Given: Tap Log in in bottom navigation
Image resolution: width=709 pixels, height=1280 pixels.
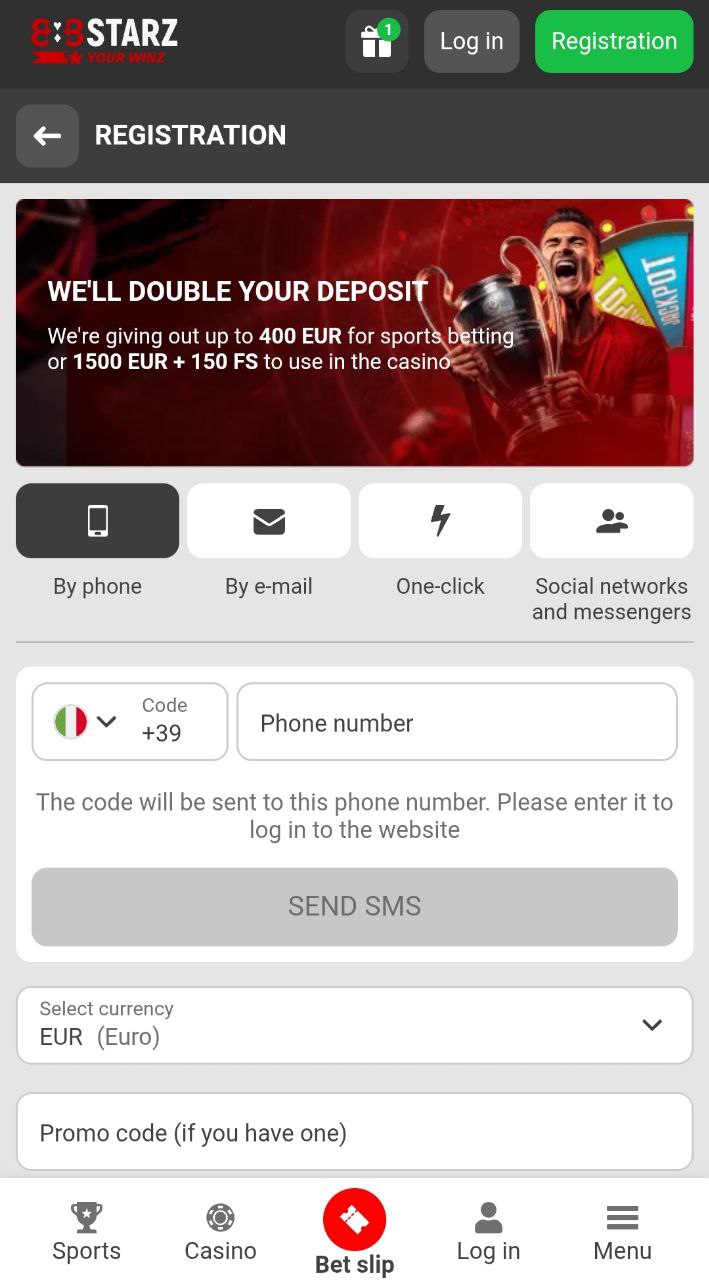Looking at the screenshot, I should point(488,1233).
